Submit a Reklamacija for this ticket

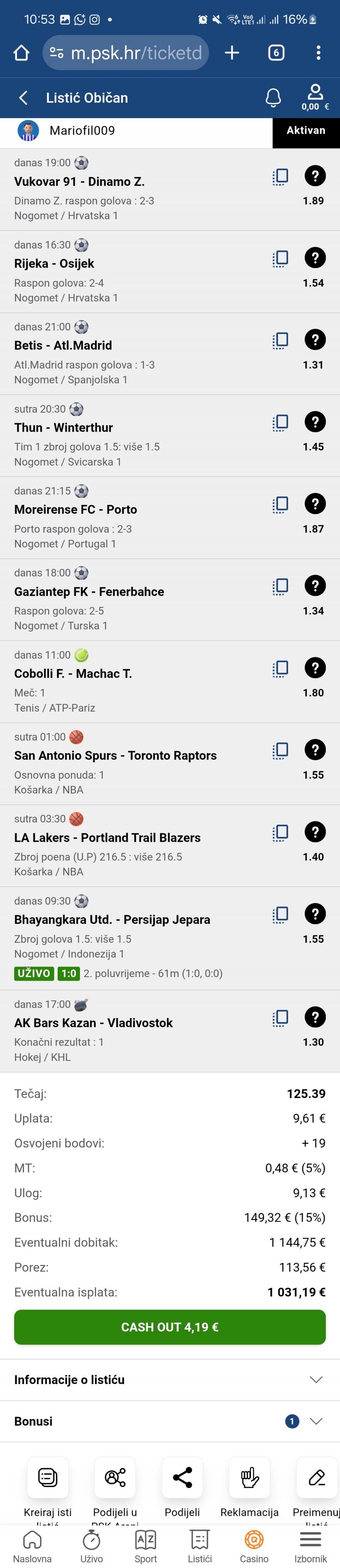pyautogui.click(x=249, y=1478)
